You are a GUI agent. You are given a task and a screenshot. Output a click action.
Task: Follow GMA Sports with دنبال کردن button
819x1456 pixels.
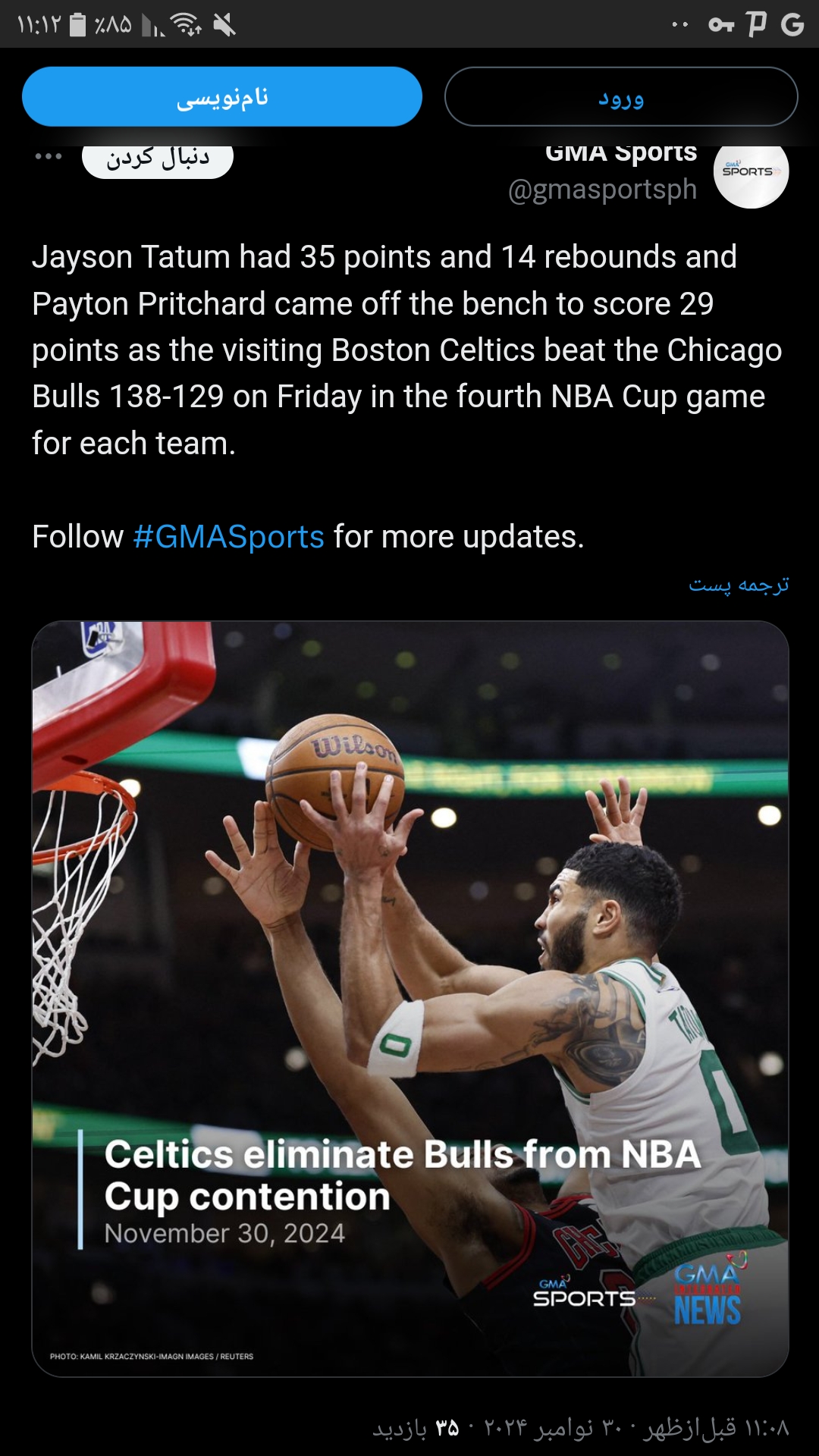click(x=158, y=159)
